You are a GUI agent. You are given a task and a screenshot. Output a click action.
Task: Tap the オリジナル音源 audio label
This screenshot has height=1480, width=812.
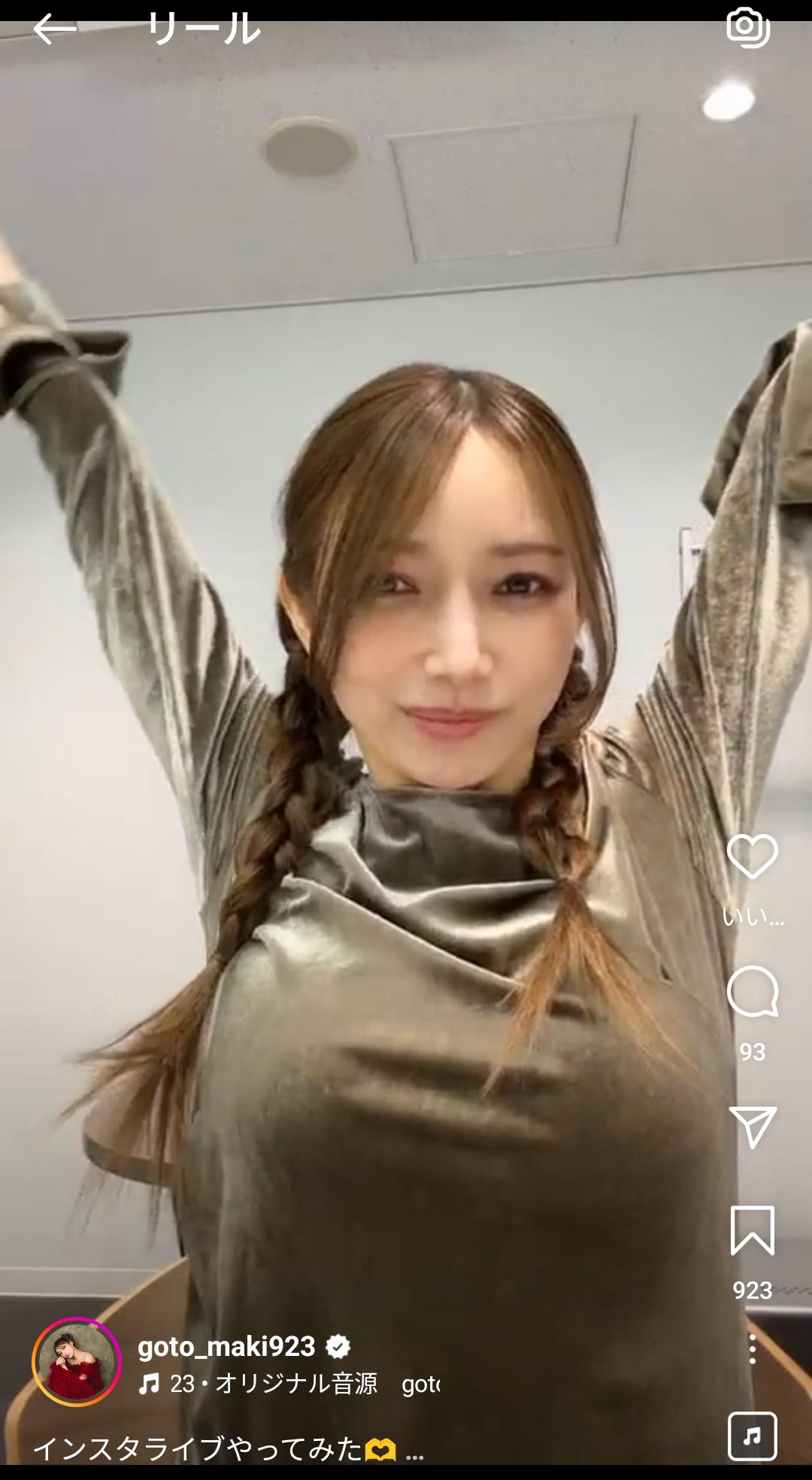(x=296, y=1384)
